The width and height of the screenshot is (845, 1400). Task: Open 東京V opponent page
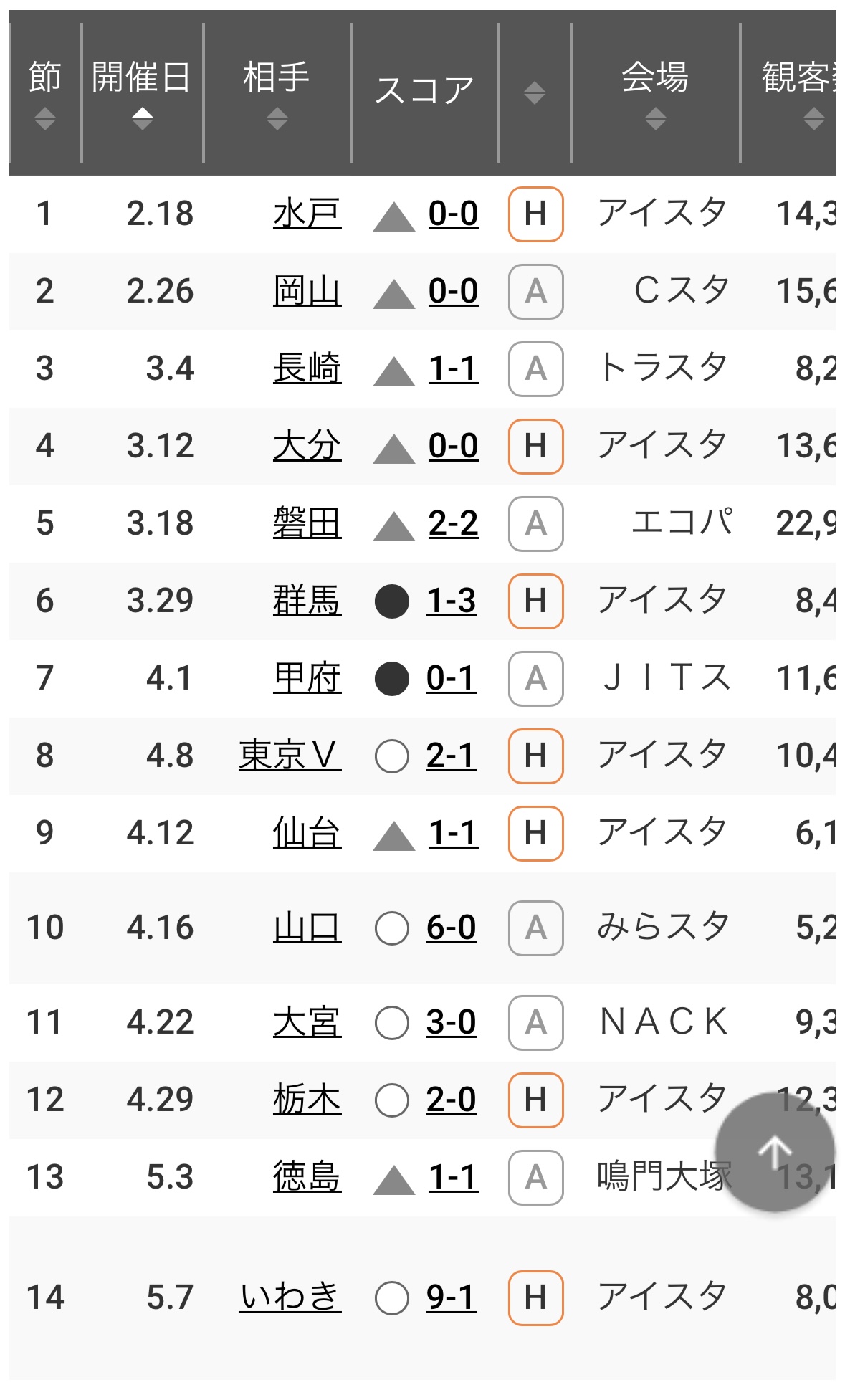(x=290, y=756)
